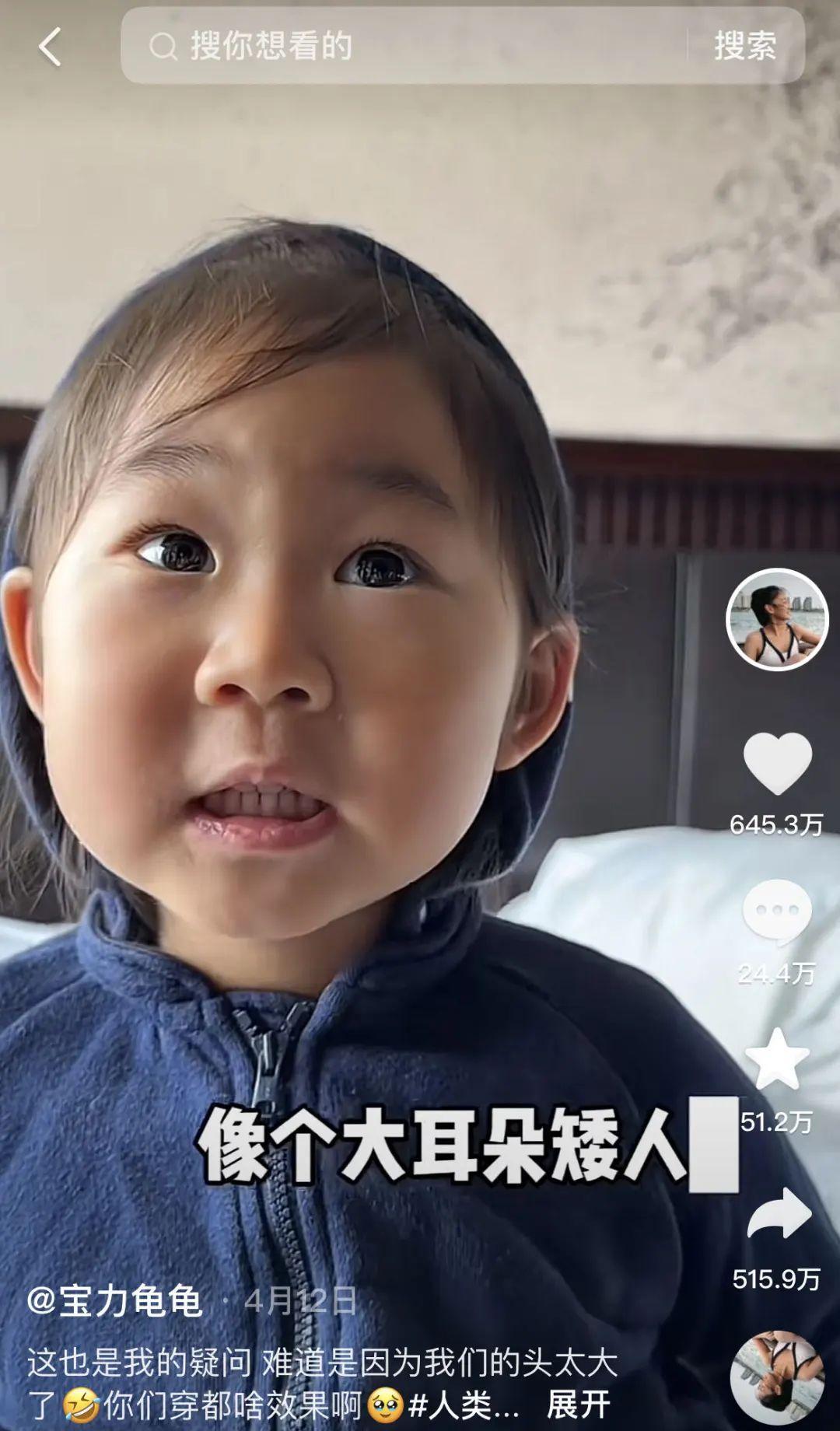
Task: Tap the 搜索 search button
Action: click(745, 47)
